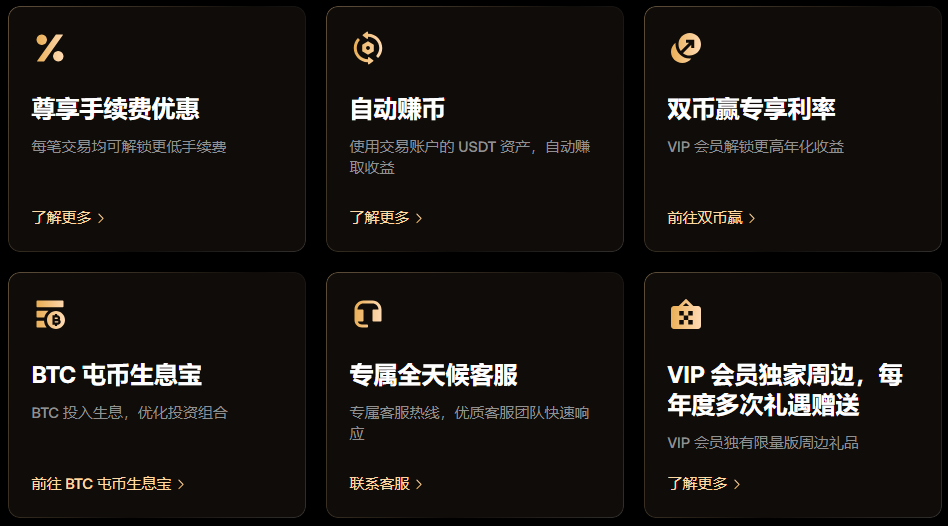The image size is (948, 526).
Task: View 了解更多 for VIP 会员独家周边
Action: 703,484
